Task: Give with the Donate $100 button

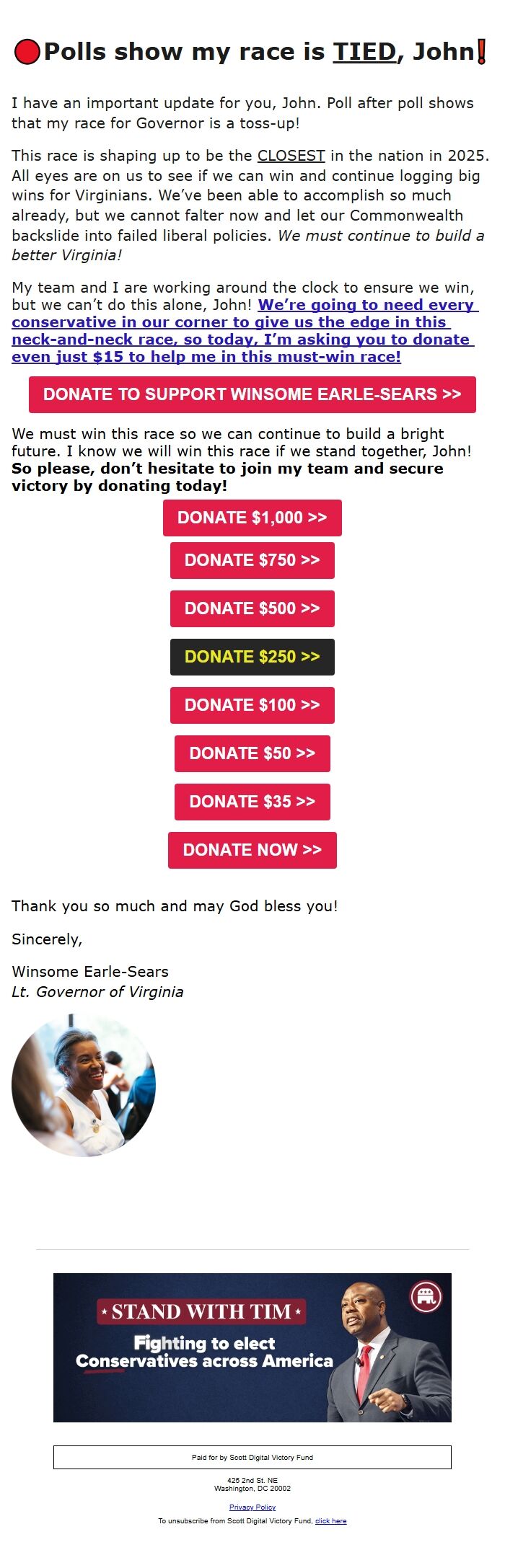Action: pos(252,705)
